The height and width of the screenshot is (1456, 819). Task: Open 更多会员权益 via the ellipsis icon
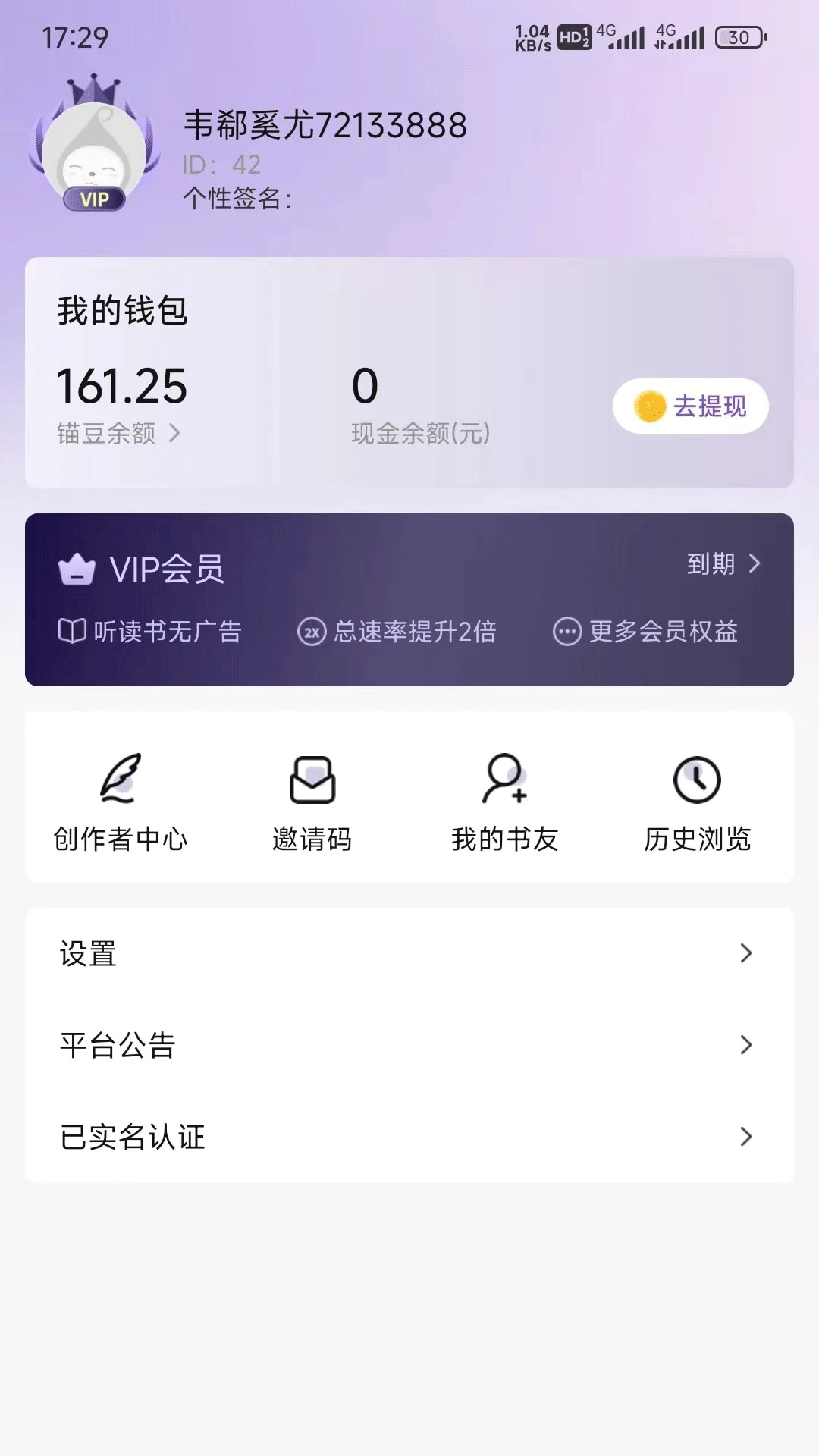(x=568, y=631)
